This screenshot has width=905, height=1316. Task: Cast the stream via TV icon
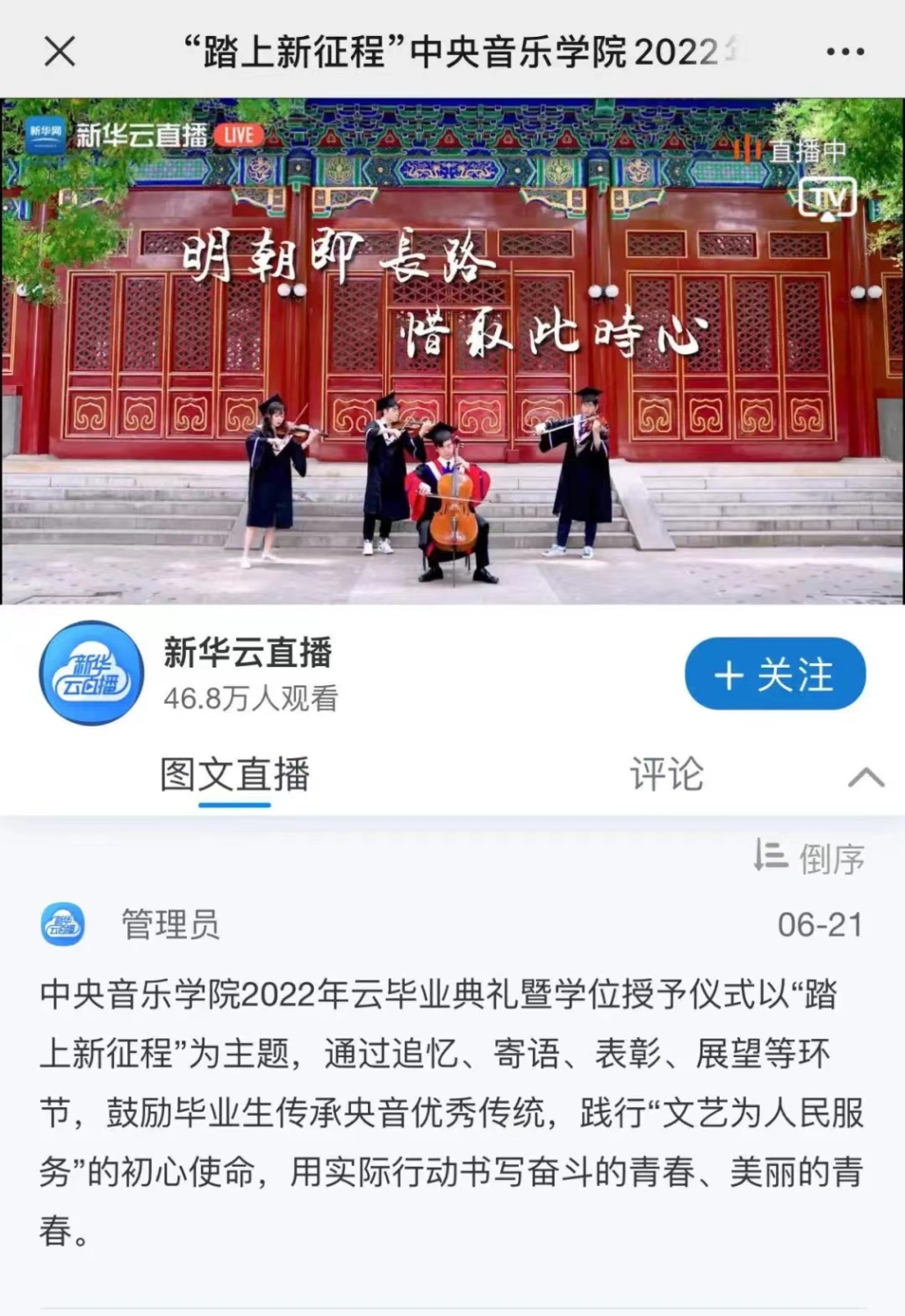point(827,199)
